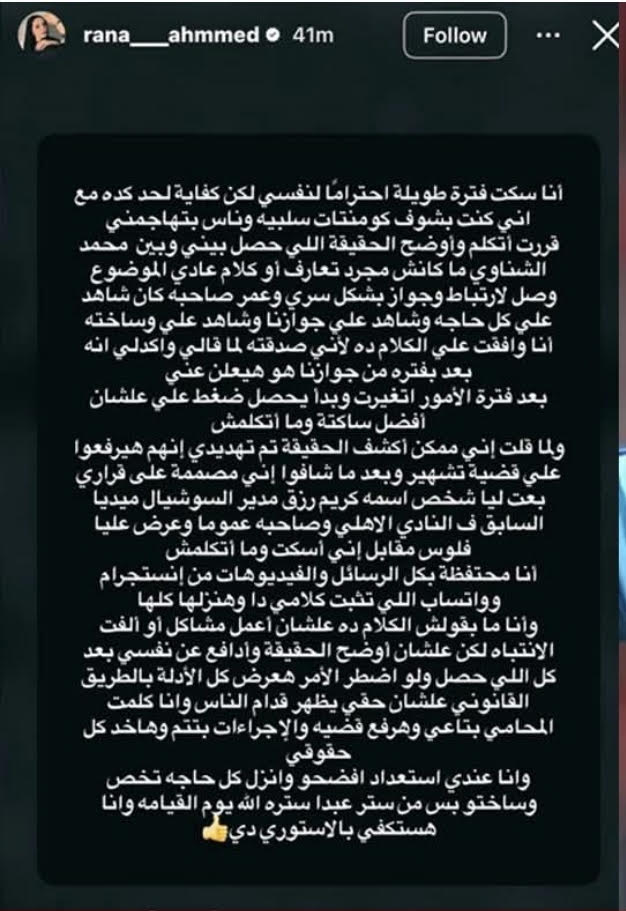Follow rana___ahmmed
The image size is (626, 911).
click(x=455, y=36)
